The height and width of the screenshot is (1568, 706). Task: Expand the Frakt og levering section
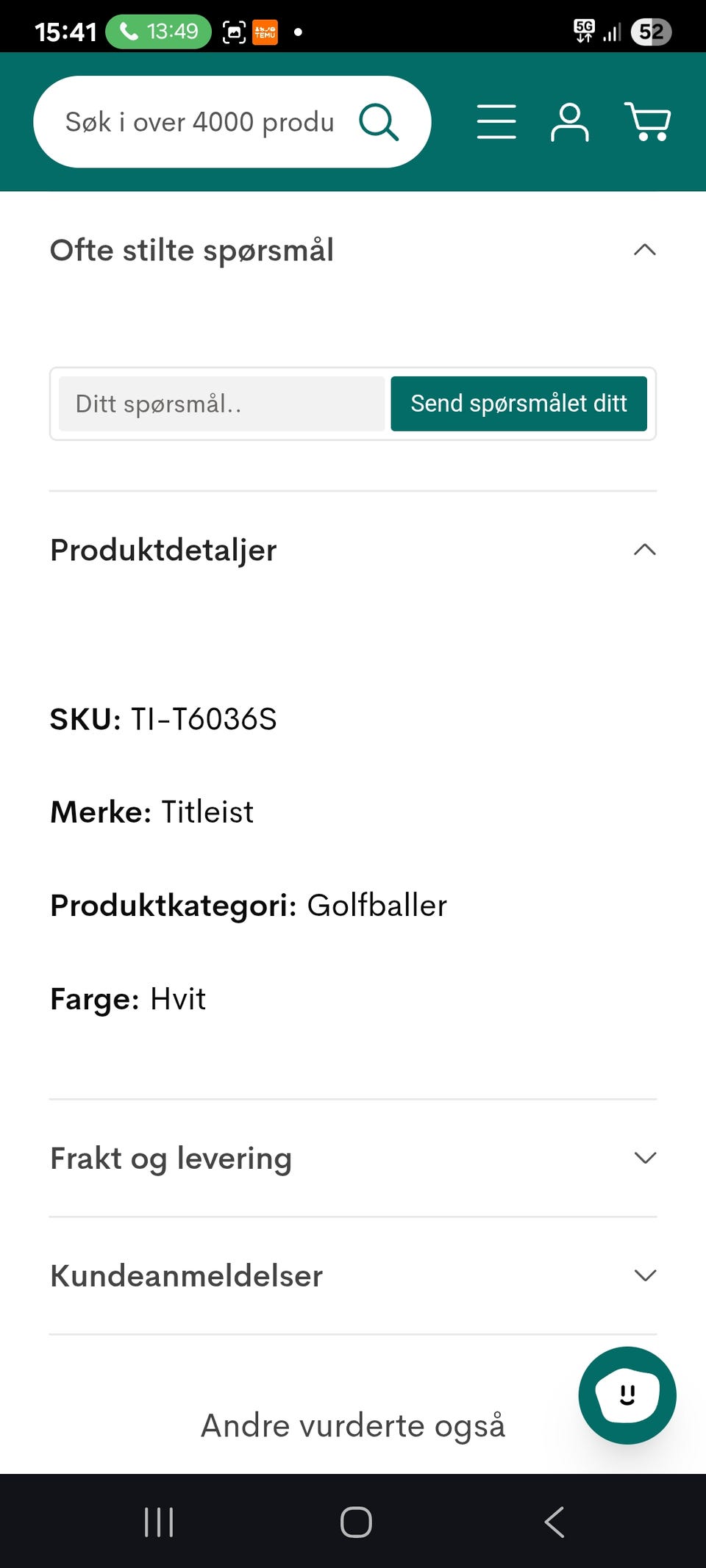644,1157
